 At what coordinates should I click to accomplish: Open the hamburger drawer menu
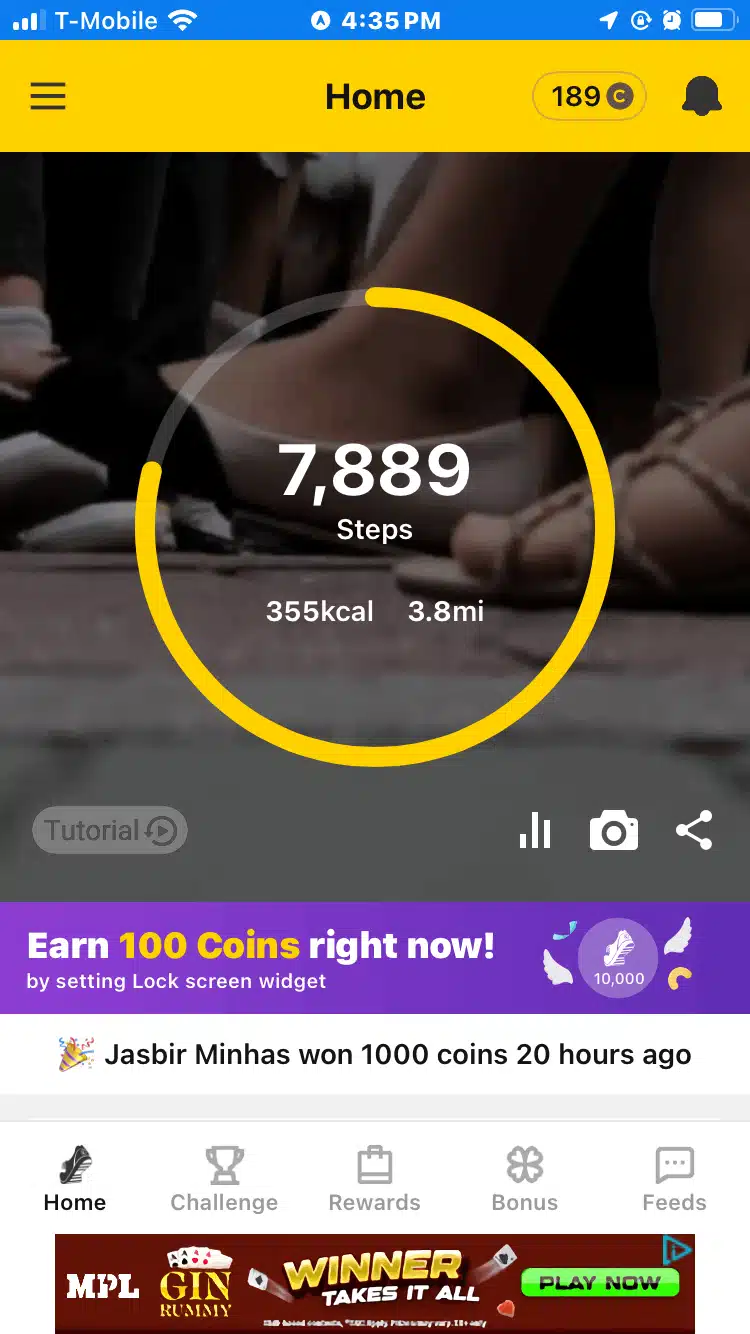(x=48, y=96)
